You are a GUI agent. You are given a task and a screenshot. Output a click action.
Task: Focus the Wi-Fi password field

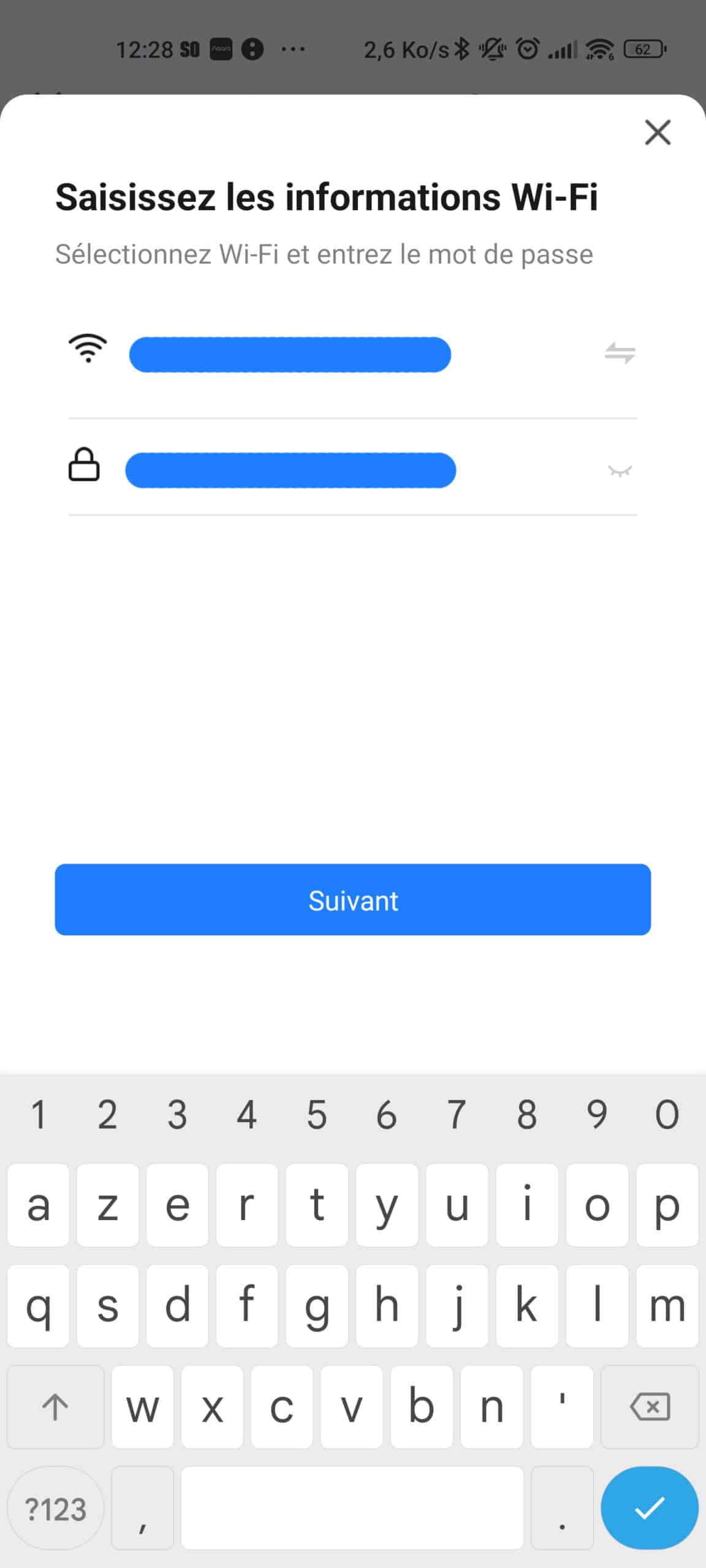[290, 470]
